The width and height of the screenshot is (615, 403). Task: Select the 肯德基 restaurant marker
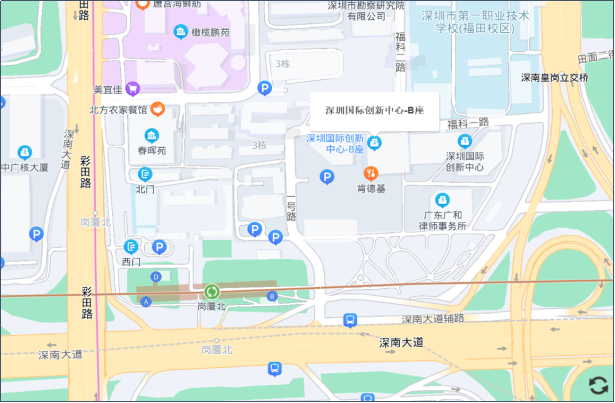tap(370, 173)
